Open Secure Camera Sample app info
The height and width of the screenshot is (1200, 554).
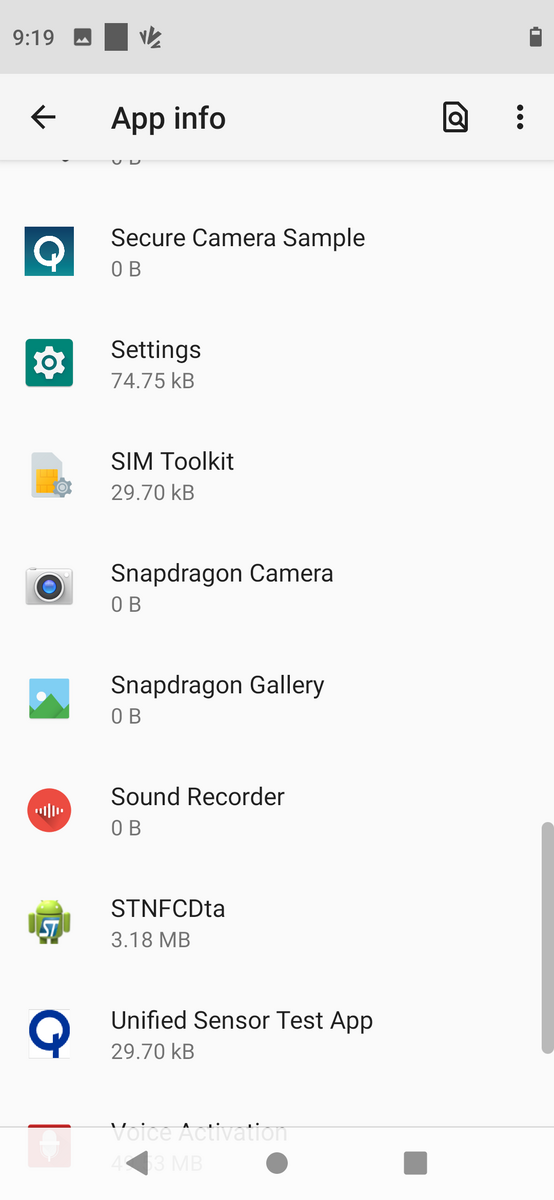pos(277,251)
